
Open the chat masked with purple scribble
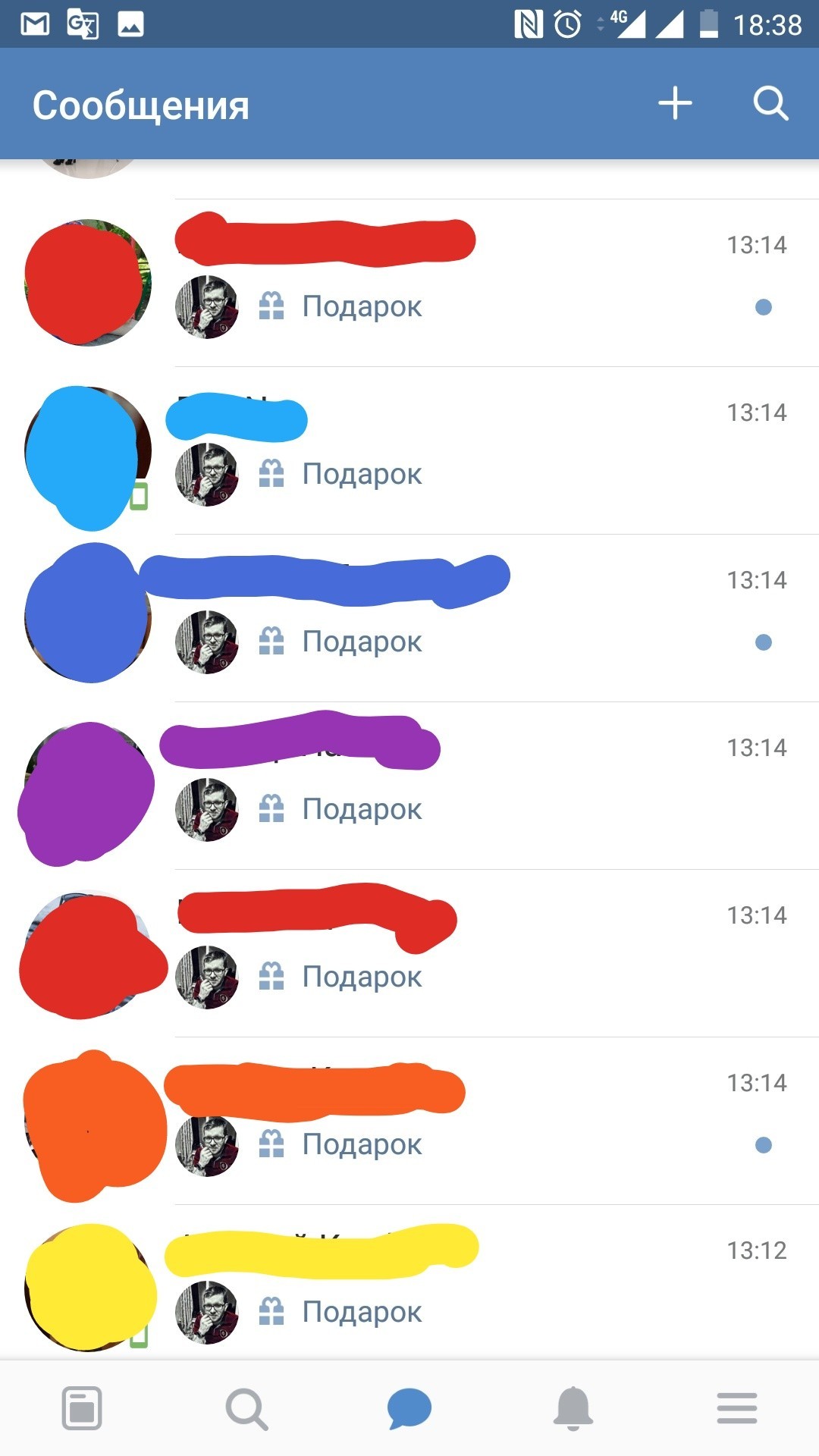[x=409, y=786]
